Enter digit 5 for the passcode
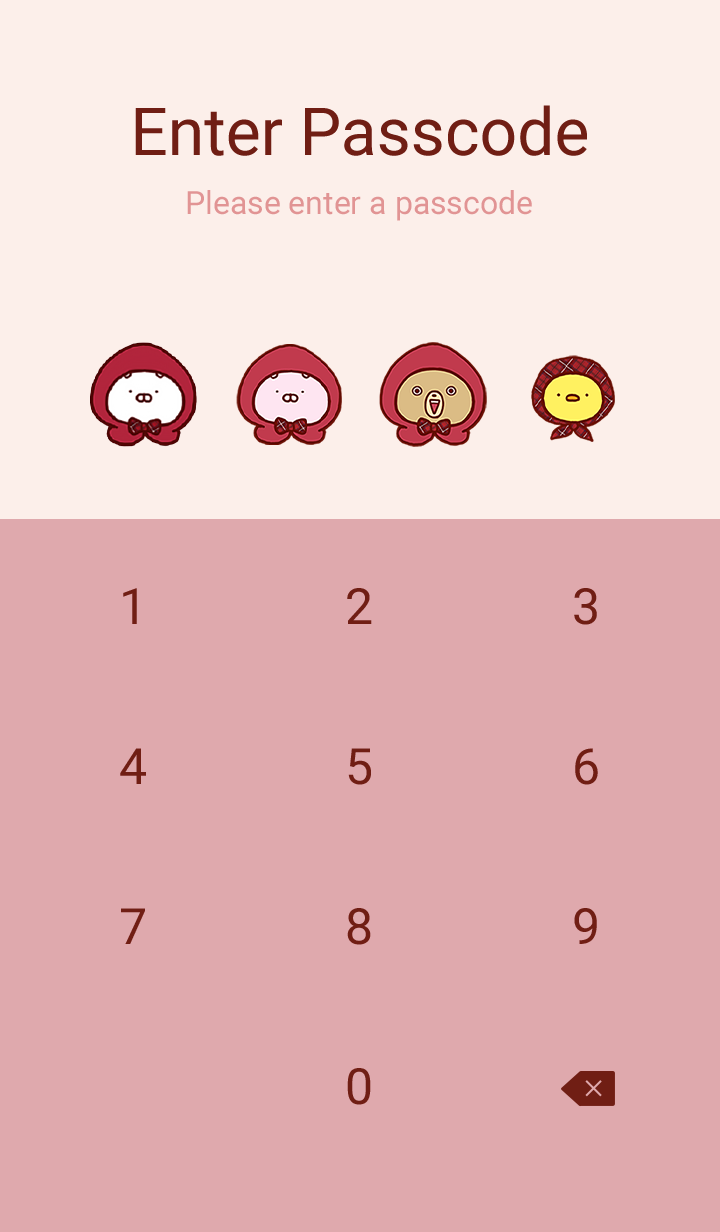 [x=359, y=767]
